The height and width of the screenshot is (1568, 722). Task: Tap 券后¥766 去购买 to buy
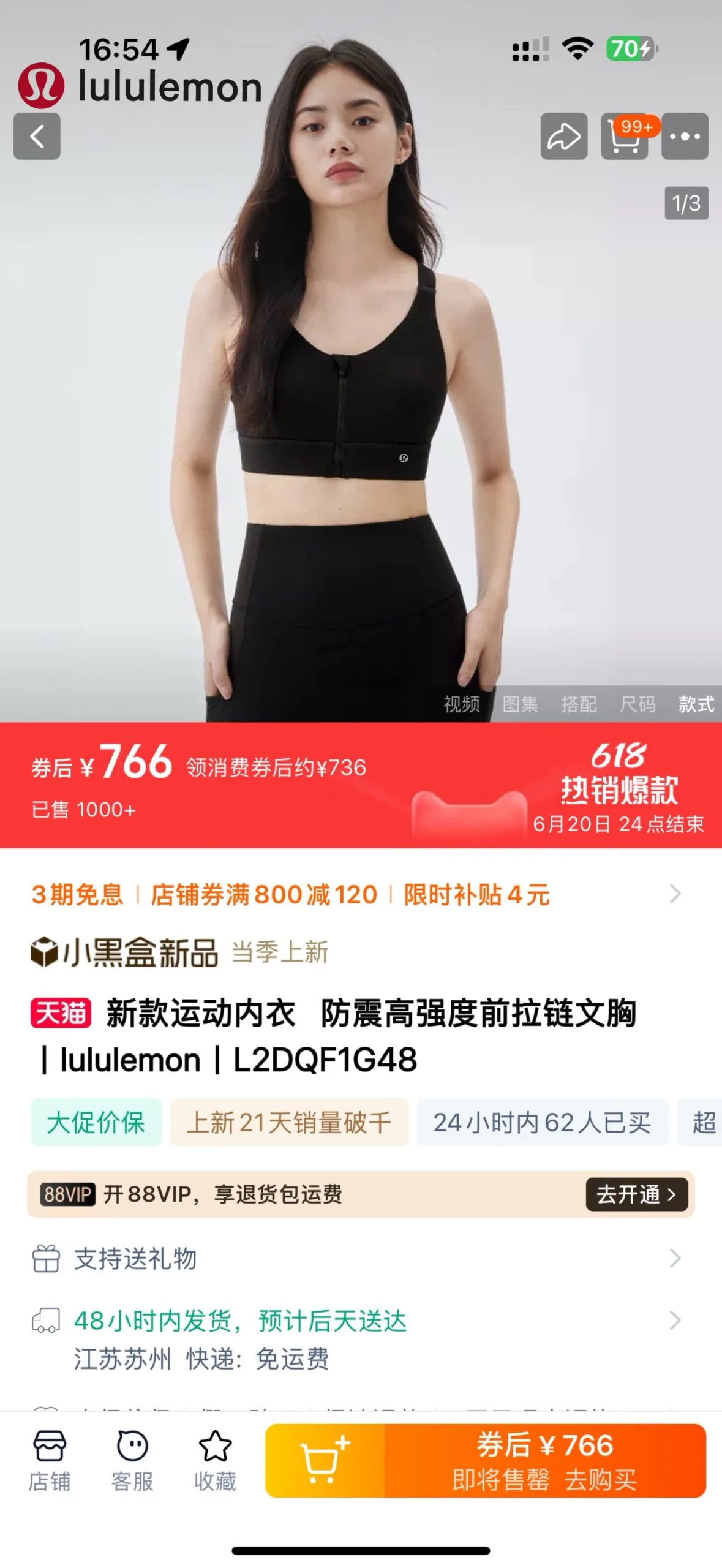[544, 1460]
